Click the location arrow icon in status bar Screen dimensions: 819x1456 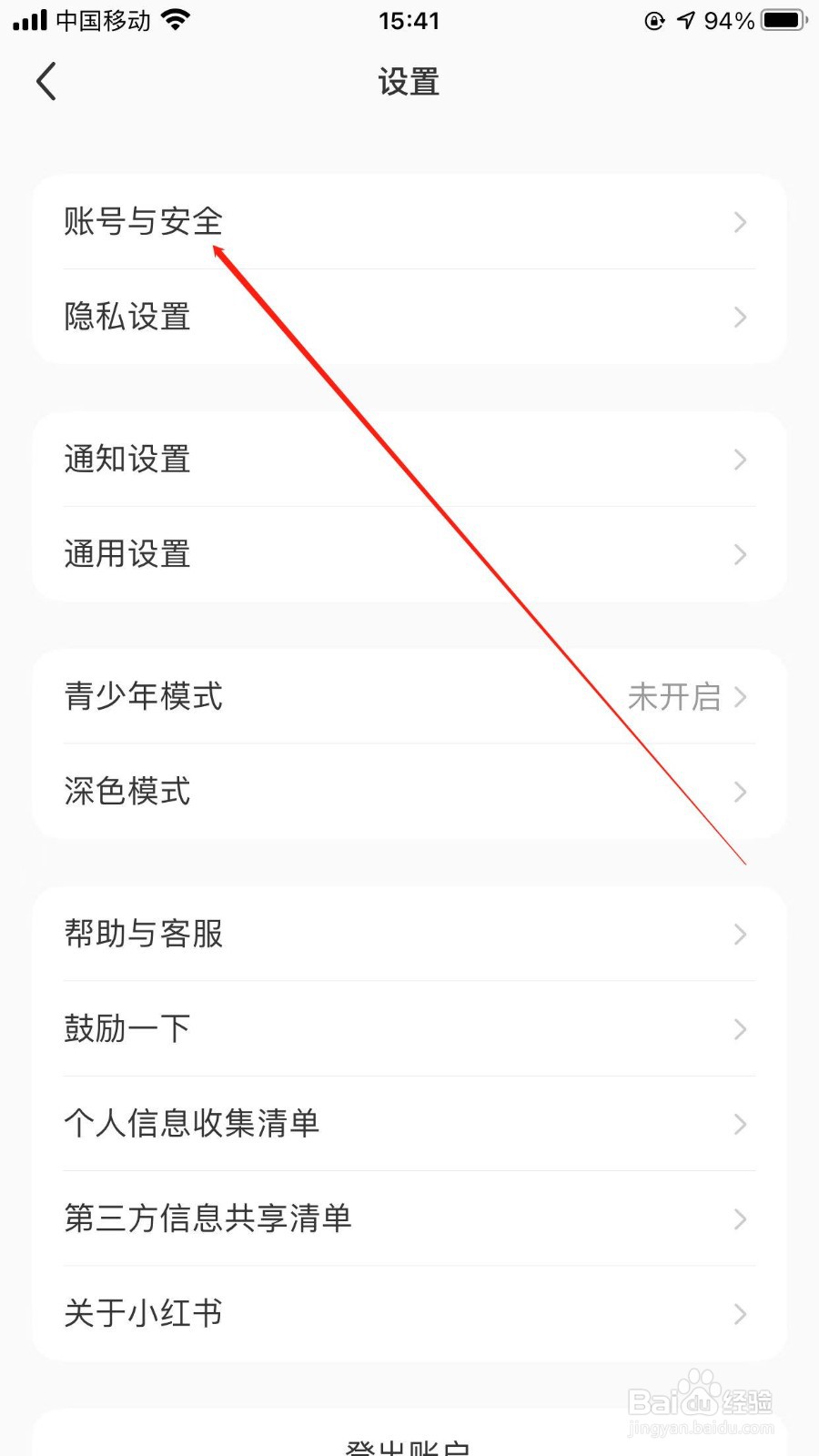[x=688, y=20]
